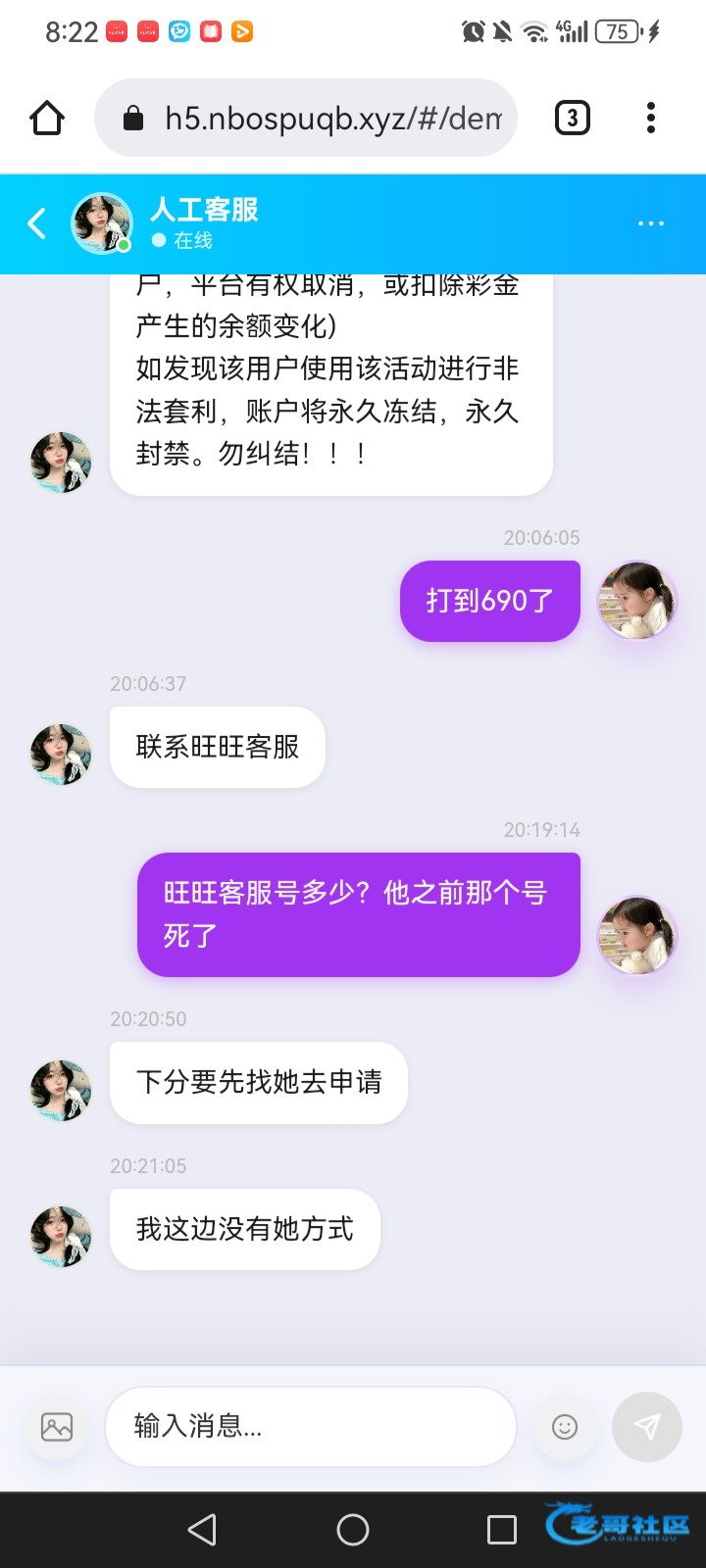Open the chat's three-dot options menu
Viewport: 706px width, 1568px height.
pyautogui.click(x=651, y=223)
